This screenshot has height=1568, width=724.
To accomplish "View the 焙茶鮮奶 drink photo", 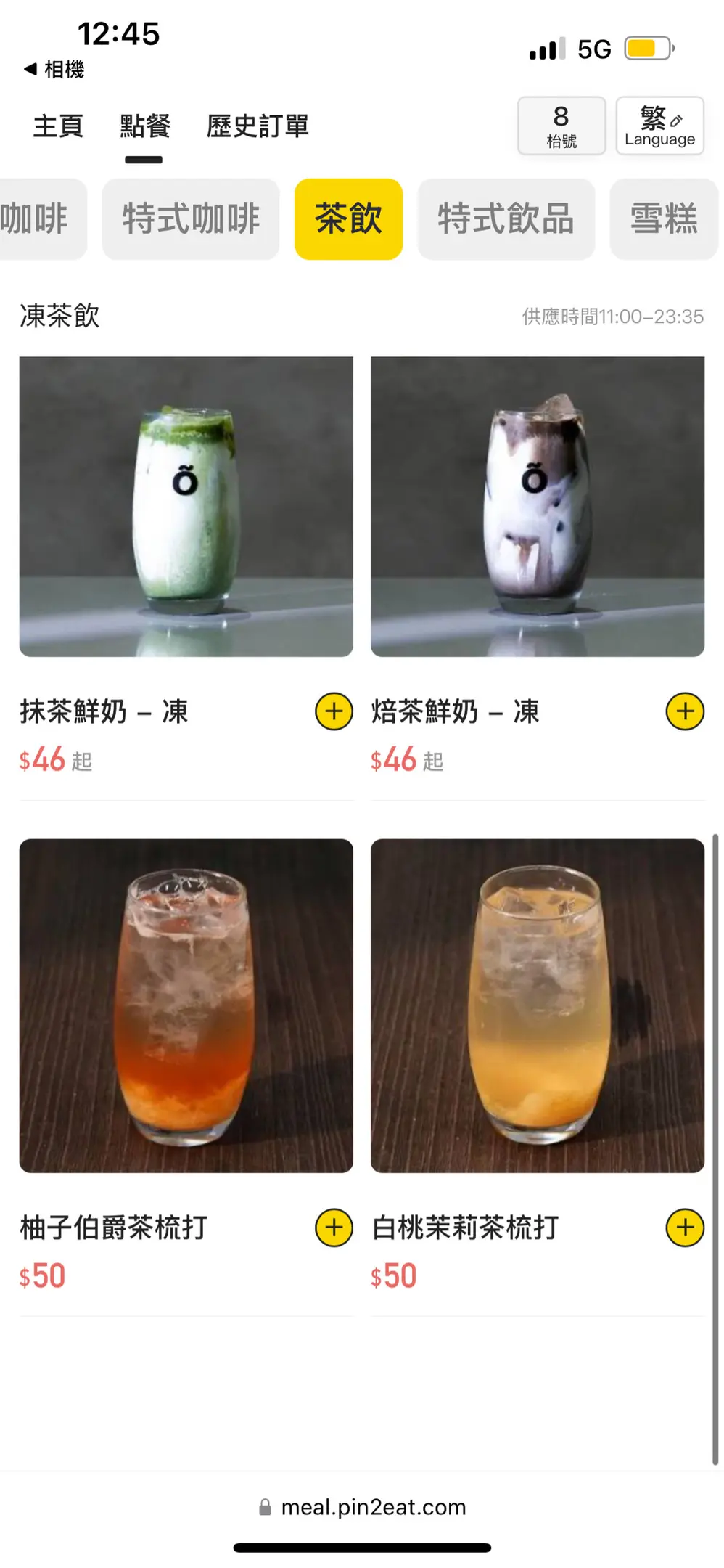I will (x=538, y=507).
